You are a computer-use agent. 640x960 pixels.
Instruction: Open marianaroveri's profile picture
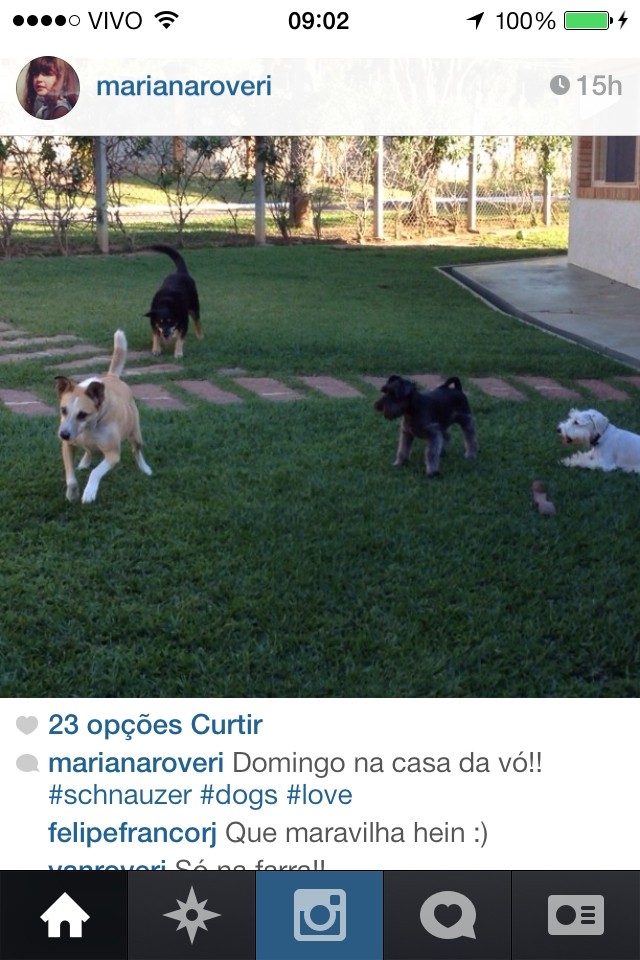pyautogui.click(x=47, y=88)
